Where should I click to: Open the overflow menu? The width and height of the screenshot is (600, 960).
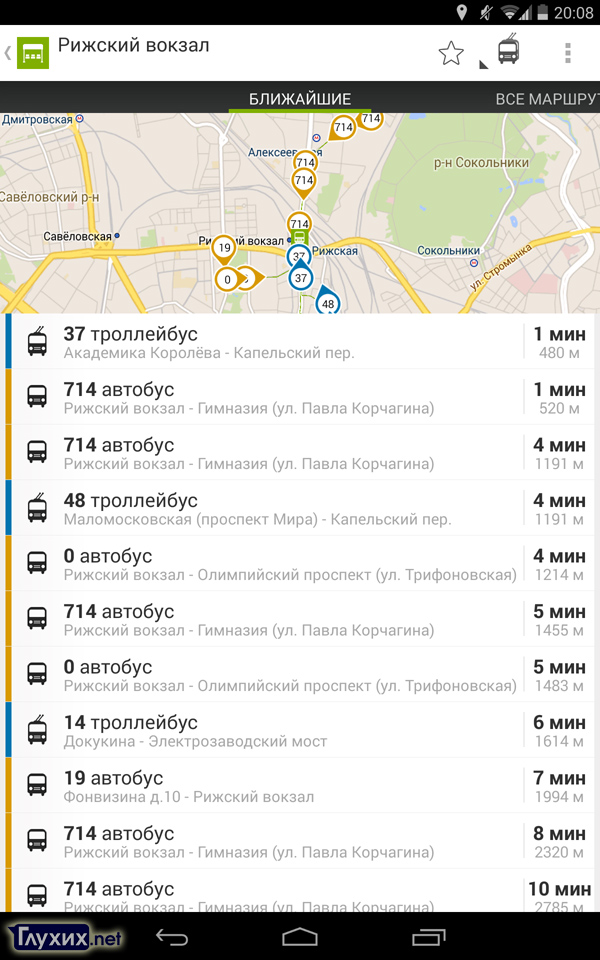(x=567, y=53)
